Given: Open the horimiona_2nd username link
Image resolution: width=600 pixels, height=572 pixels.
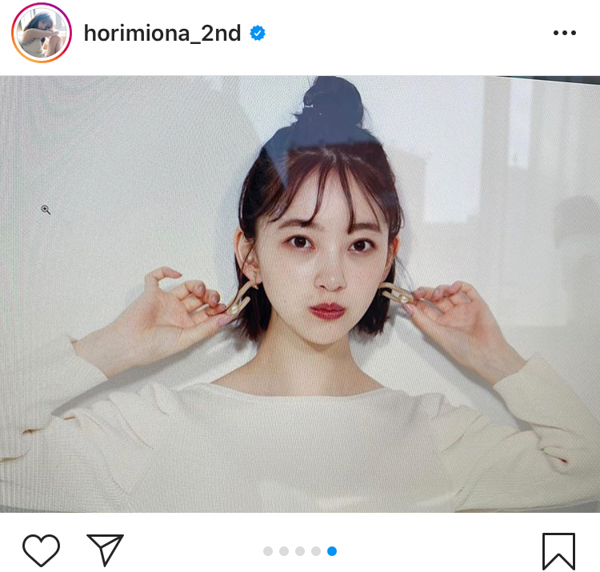Looking at the screenshot, I should [162, 33].
